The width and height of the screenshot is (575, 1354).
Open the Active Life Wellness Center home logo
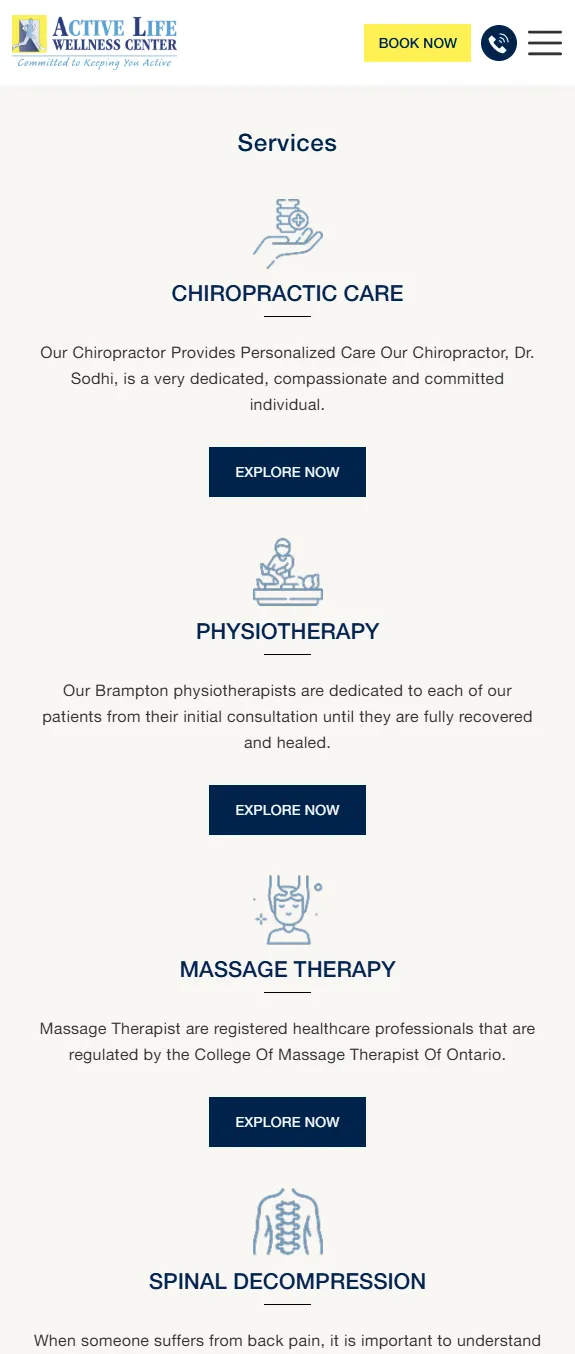[95, 42]
